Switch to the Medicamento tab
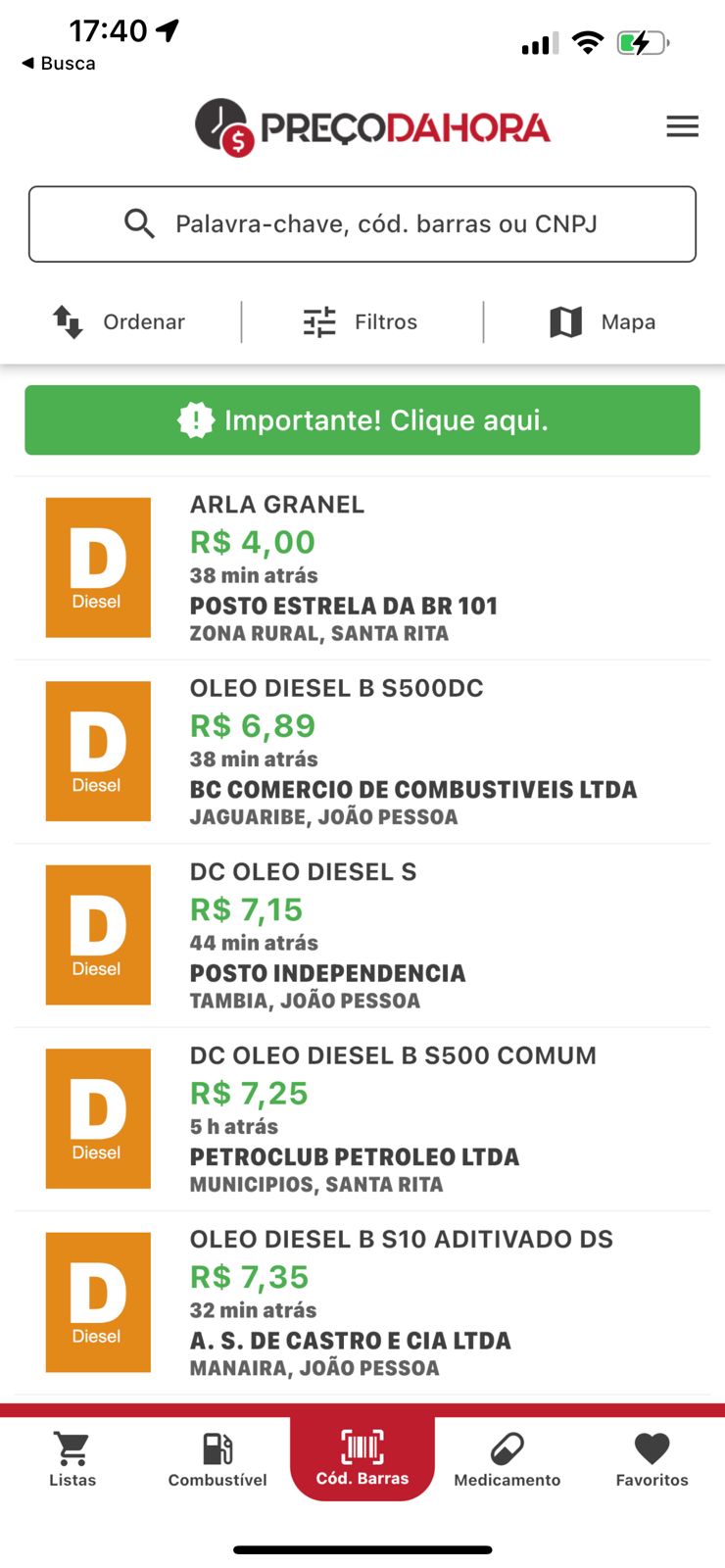The height and width of the screenshot is (1568, 725). tap(507, 1459)
